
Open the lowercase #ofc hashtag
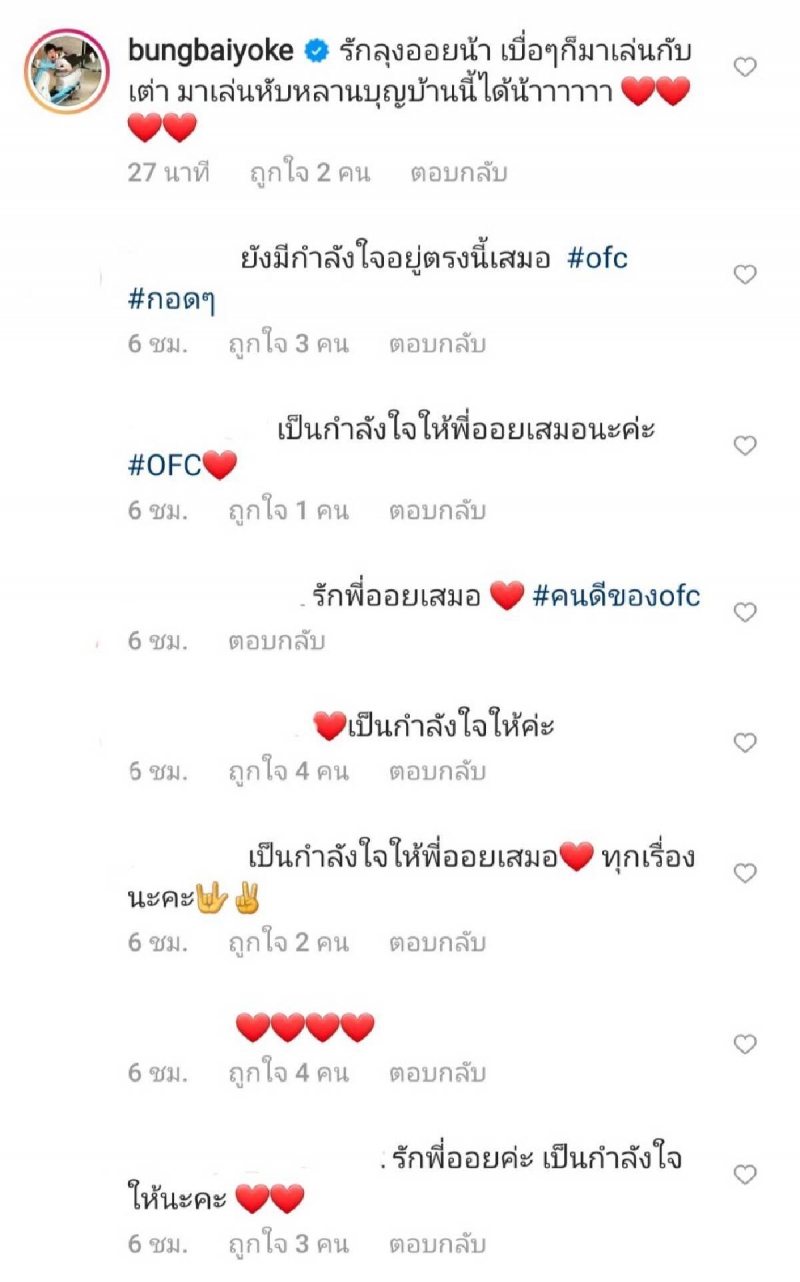[597, 260]
